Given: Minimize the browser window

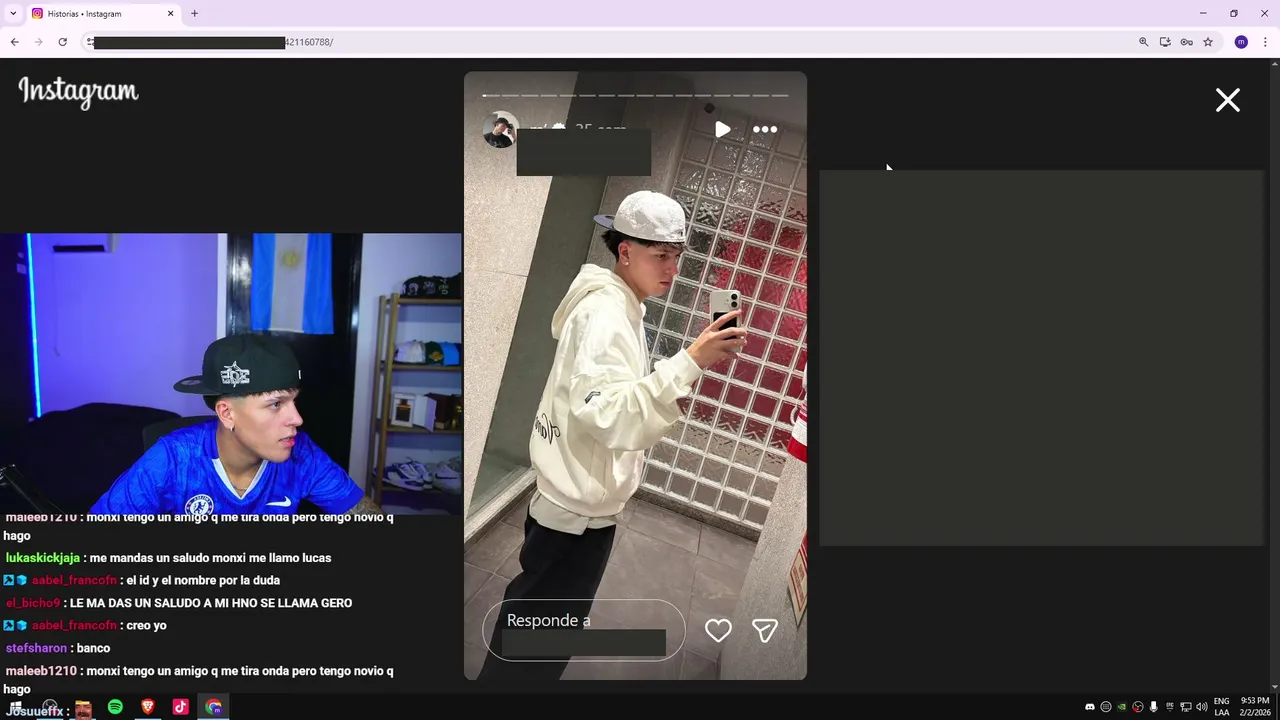Looking at the screenshot, I should 1203,14.
